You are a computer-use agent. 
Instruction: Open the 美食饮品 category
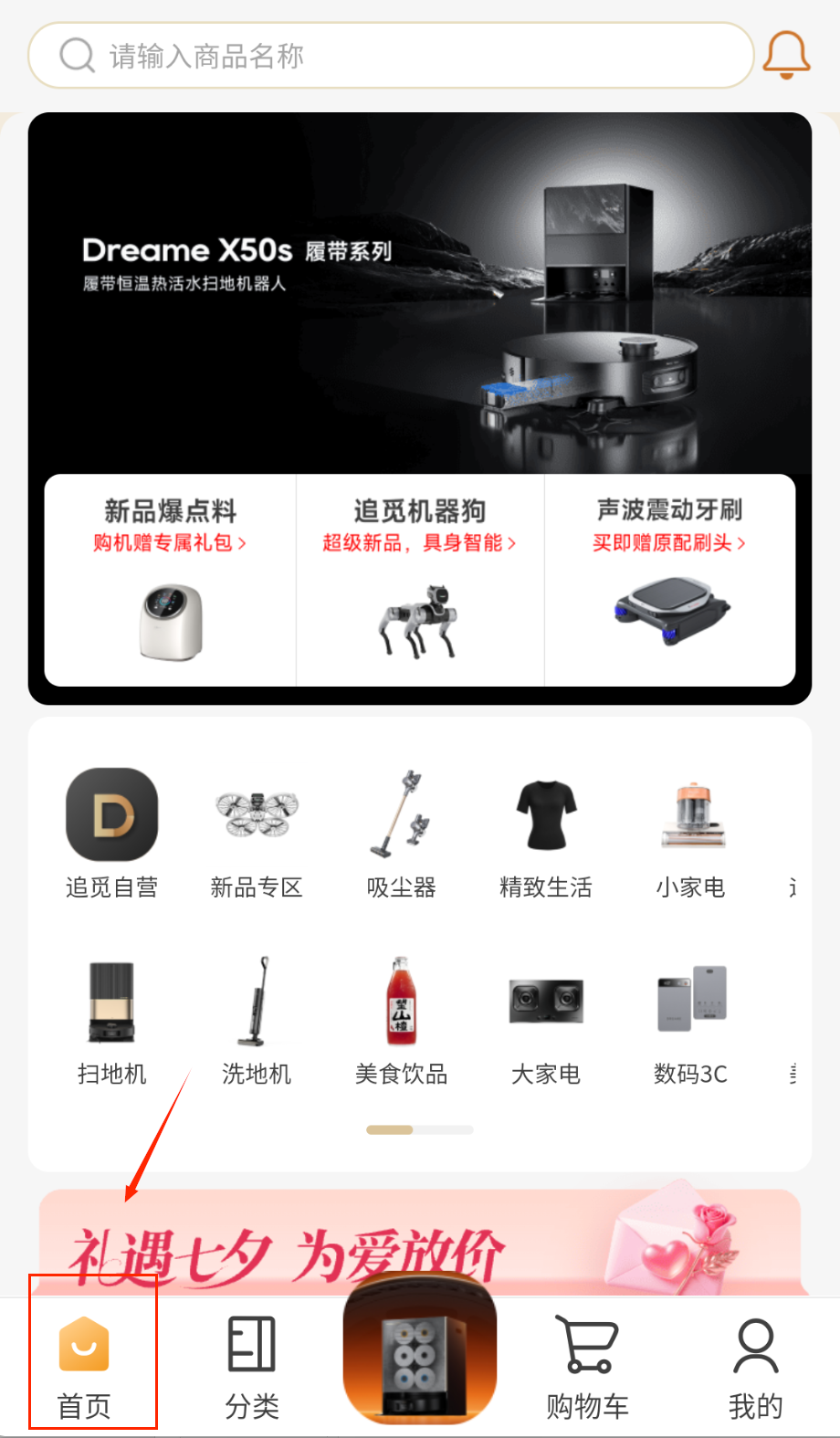tap(401, 1020)
